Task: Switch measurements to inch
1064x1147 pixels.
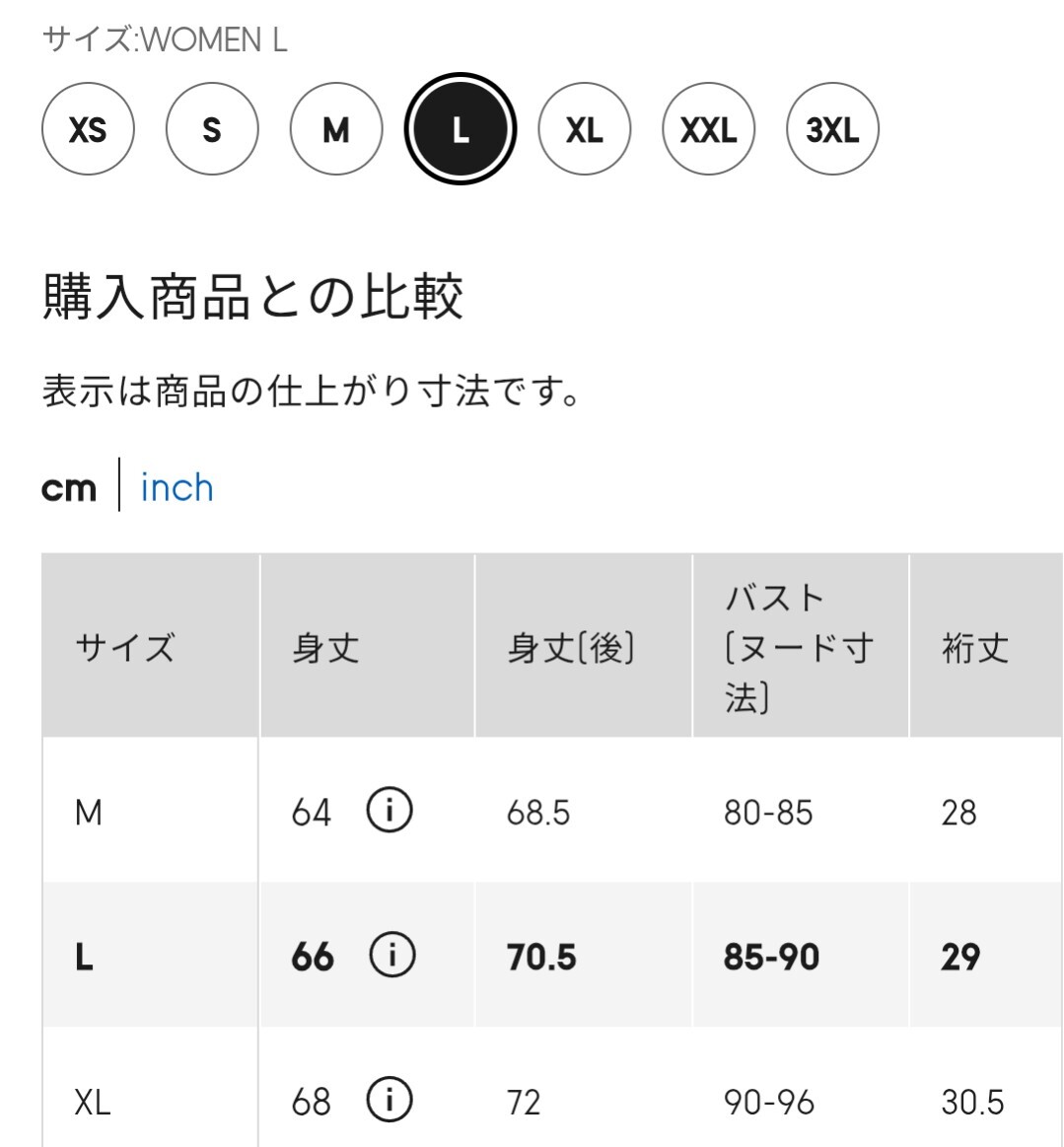Action: pos(177,487)
